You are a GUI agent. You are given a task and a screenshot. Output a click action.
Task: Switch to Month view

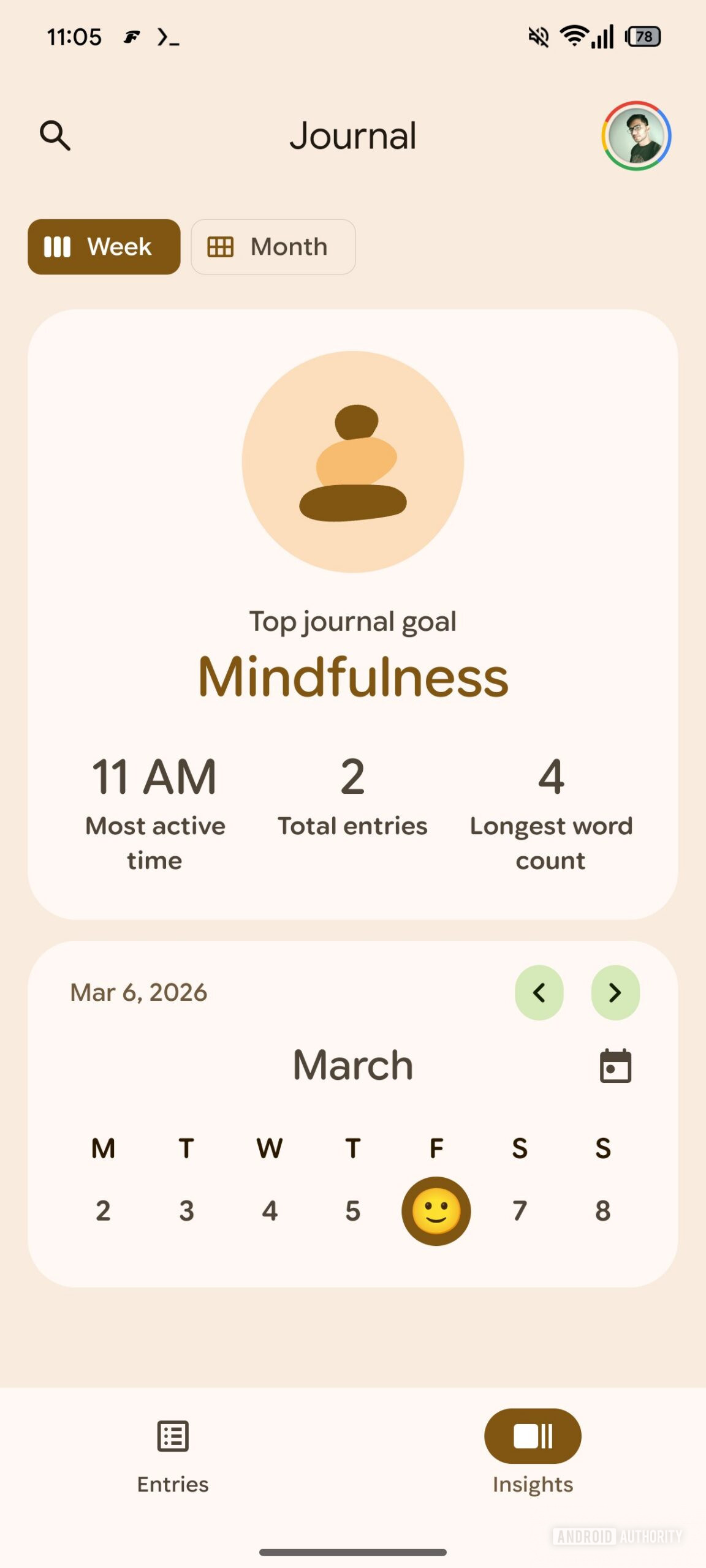(x=273, y=247)
